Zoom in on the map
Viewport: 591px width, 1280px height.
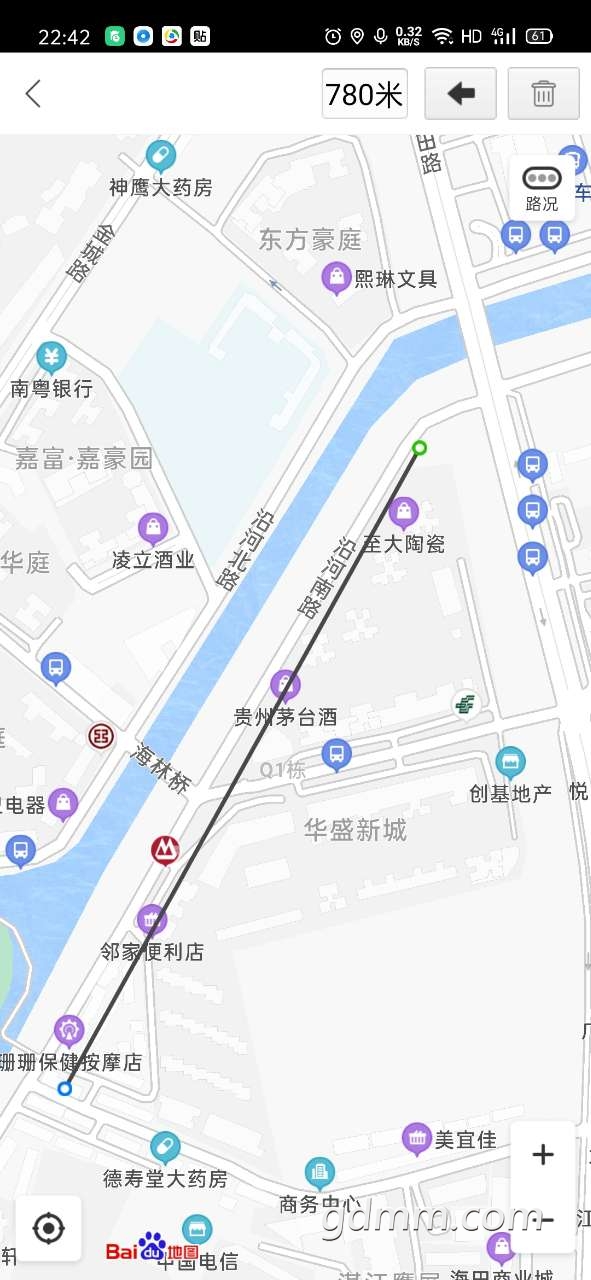click(543, 1155)
